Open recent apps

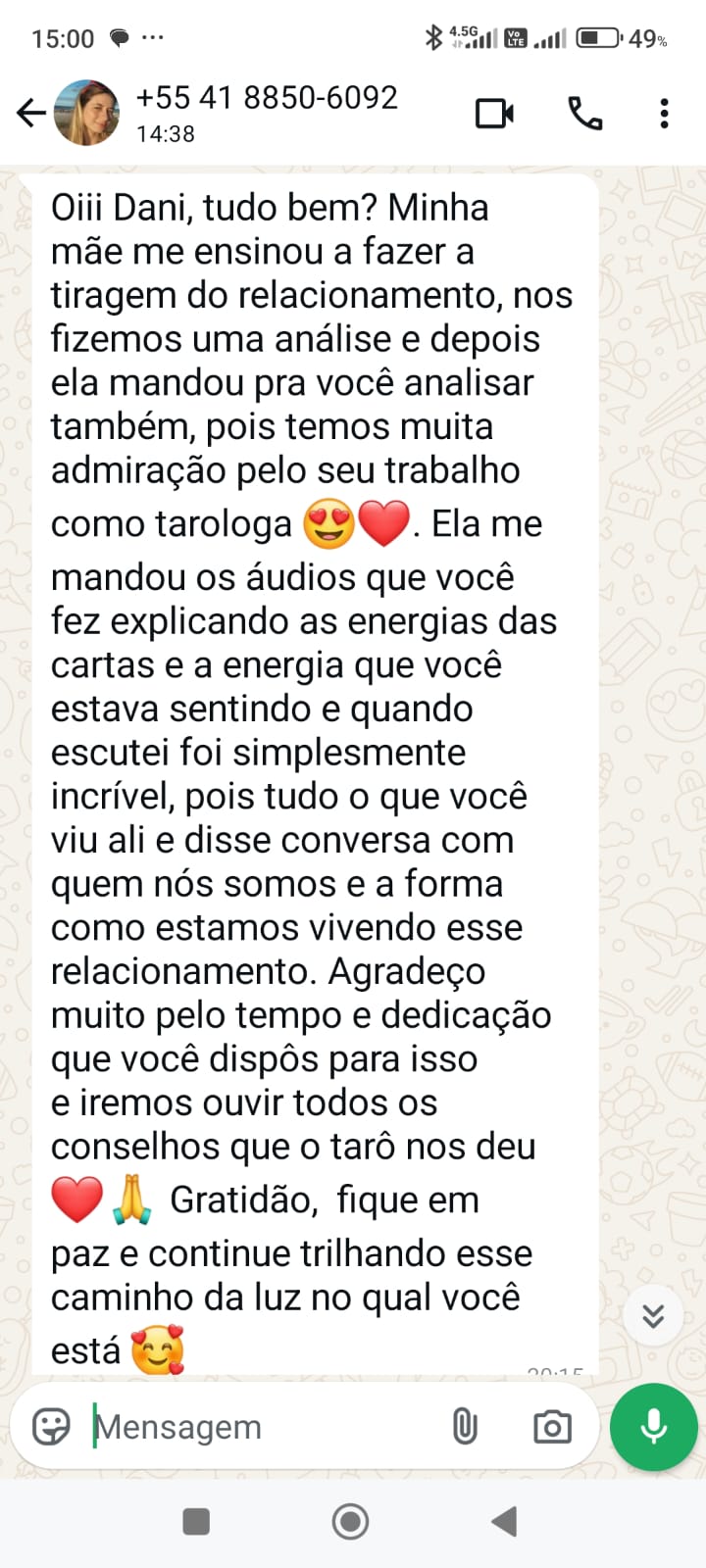tap(196, 1521)
